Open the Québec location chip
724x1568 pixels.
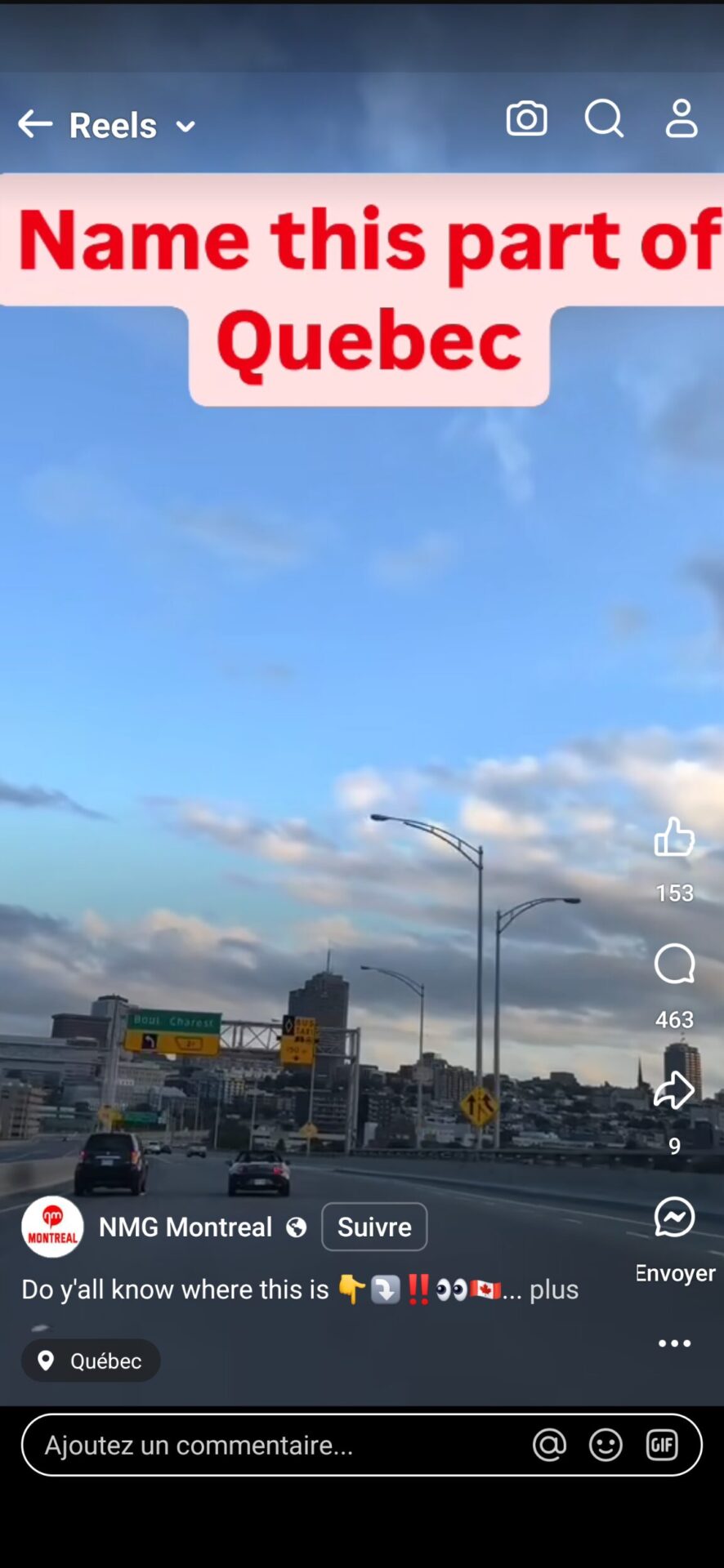tap(91, 1361)
